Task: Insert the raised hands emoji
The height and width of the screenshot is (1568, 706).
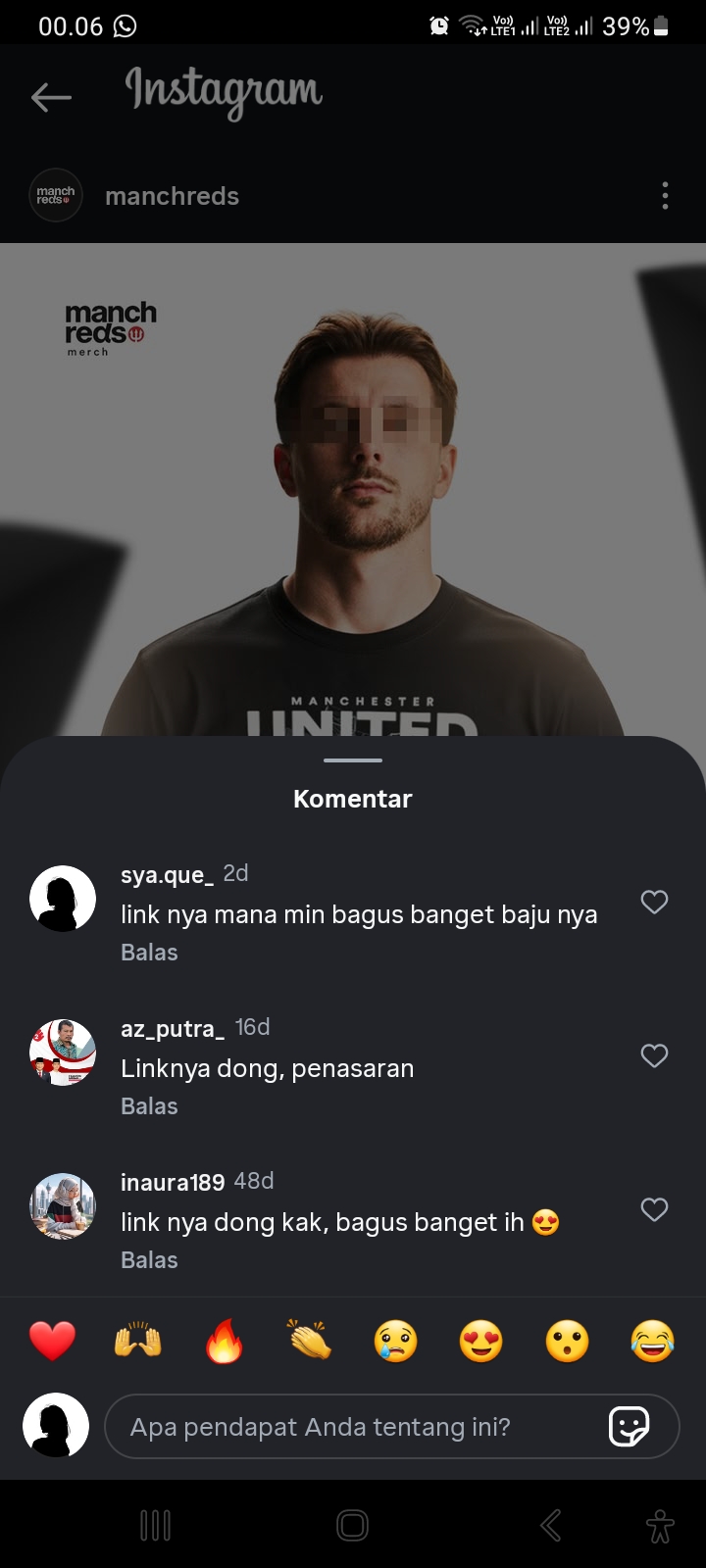Action: (138, 1341)
